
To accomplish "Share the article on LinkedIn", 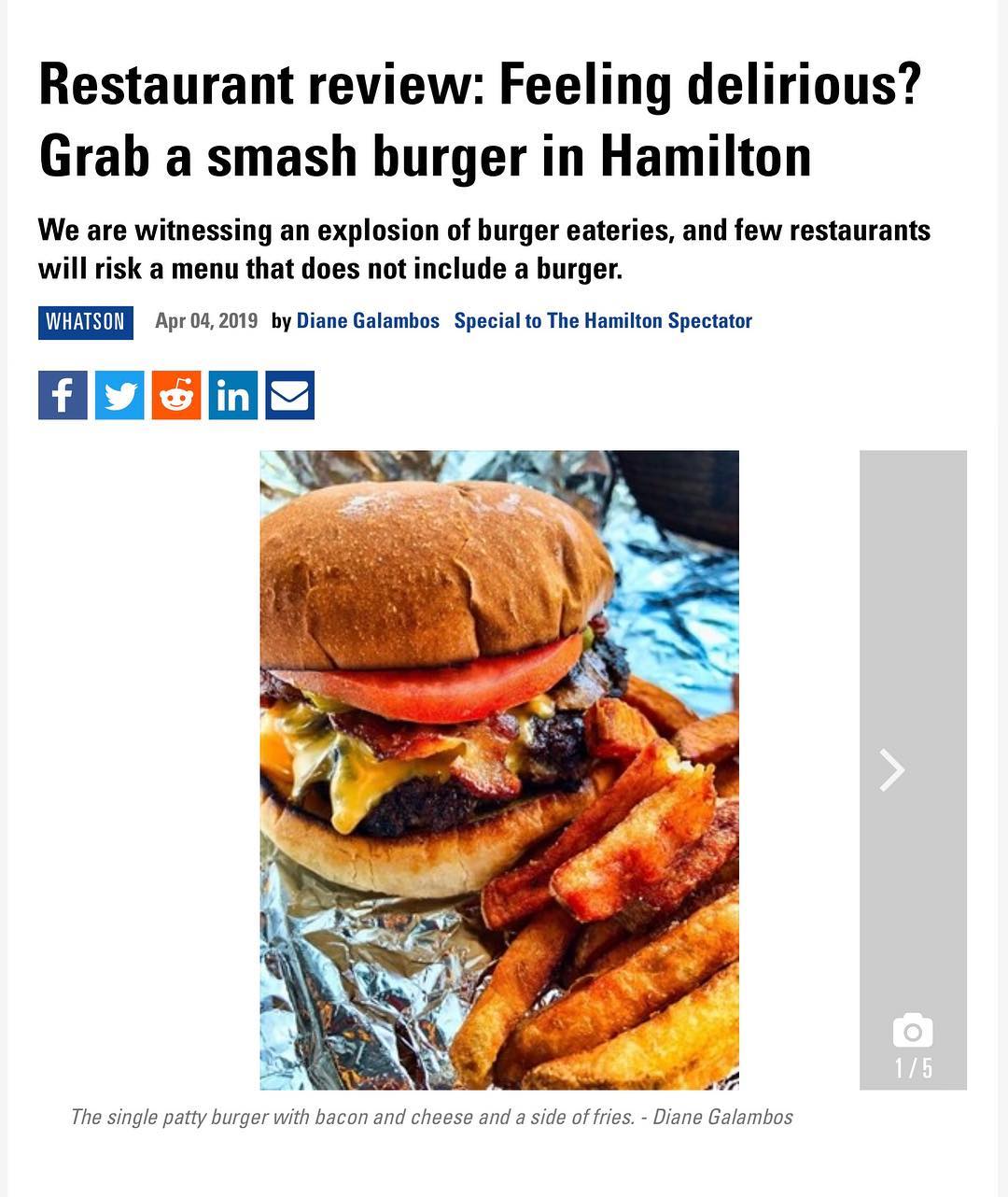I will point(233,395).
